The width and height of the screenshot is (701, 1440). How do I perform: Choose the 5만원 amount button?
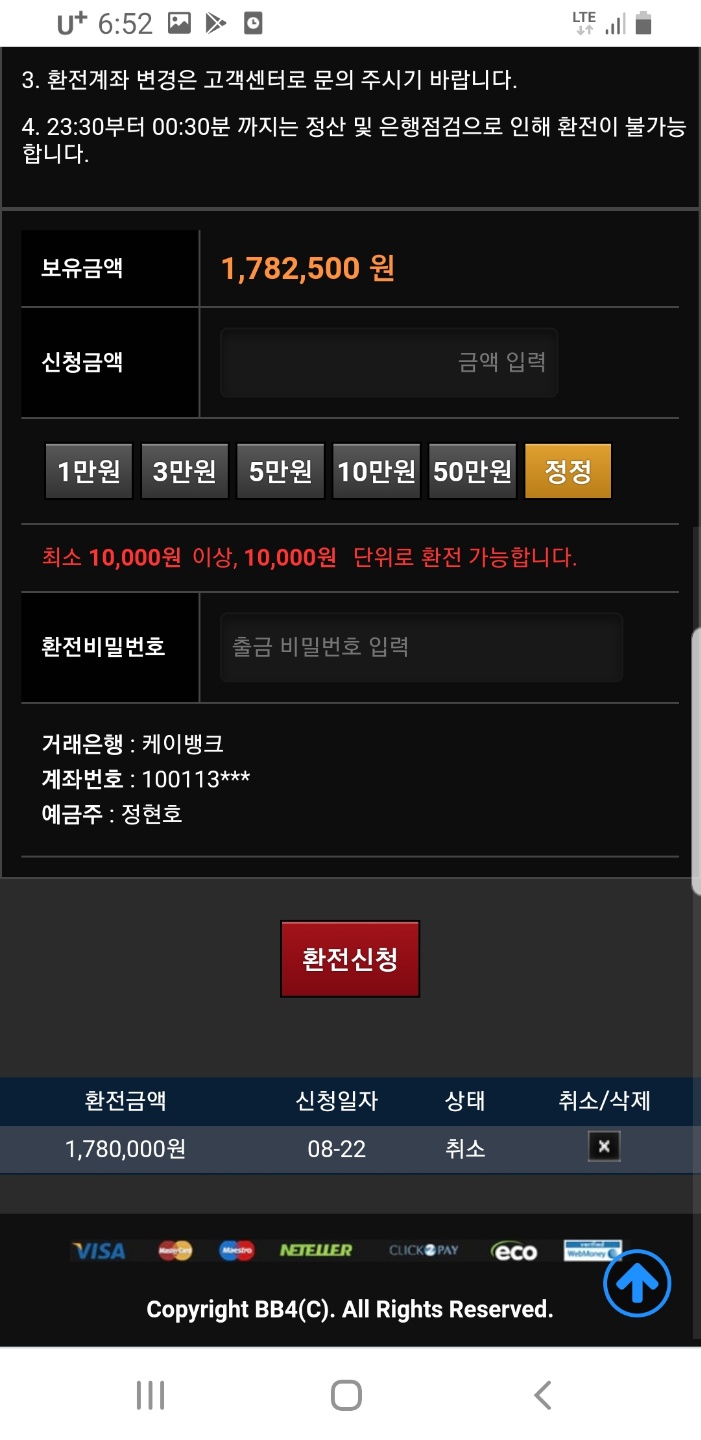click(x=280, y=471)
